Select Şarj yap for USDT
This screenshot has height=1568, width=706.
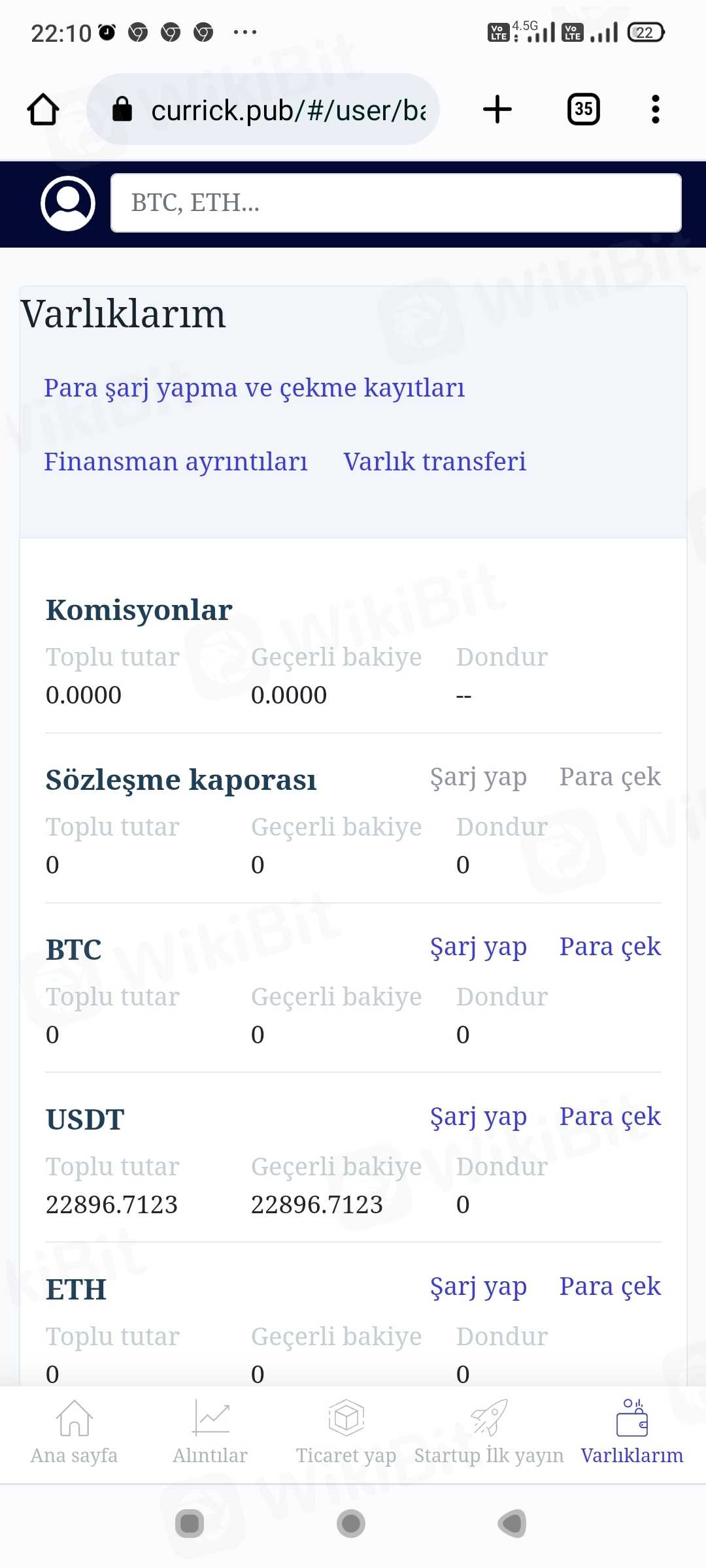pyautogui.click(x=478, y=1117)
